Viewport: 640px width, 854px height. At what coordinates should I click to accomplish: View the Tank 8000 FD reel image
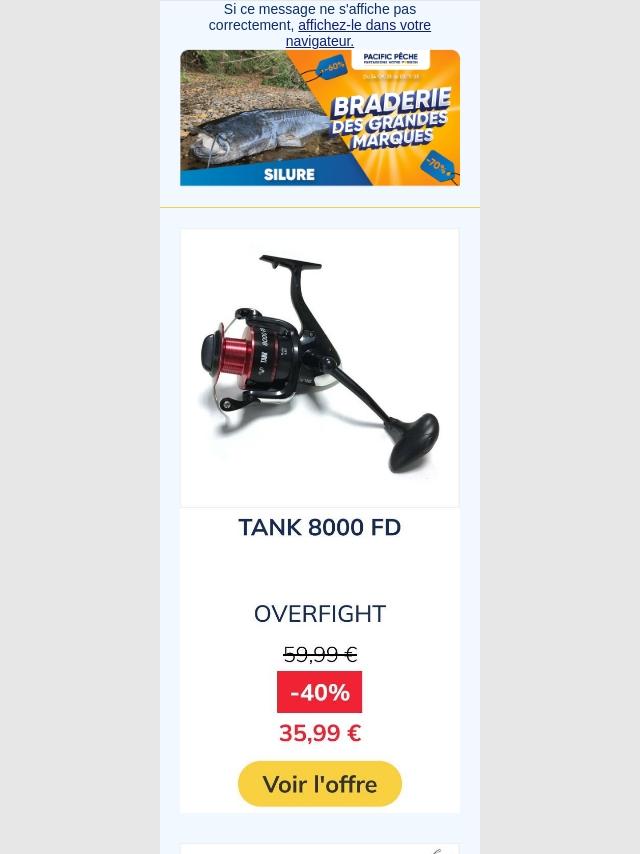[x=320, y=368]
